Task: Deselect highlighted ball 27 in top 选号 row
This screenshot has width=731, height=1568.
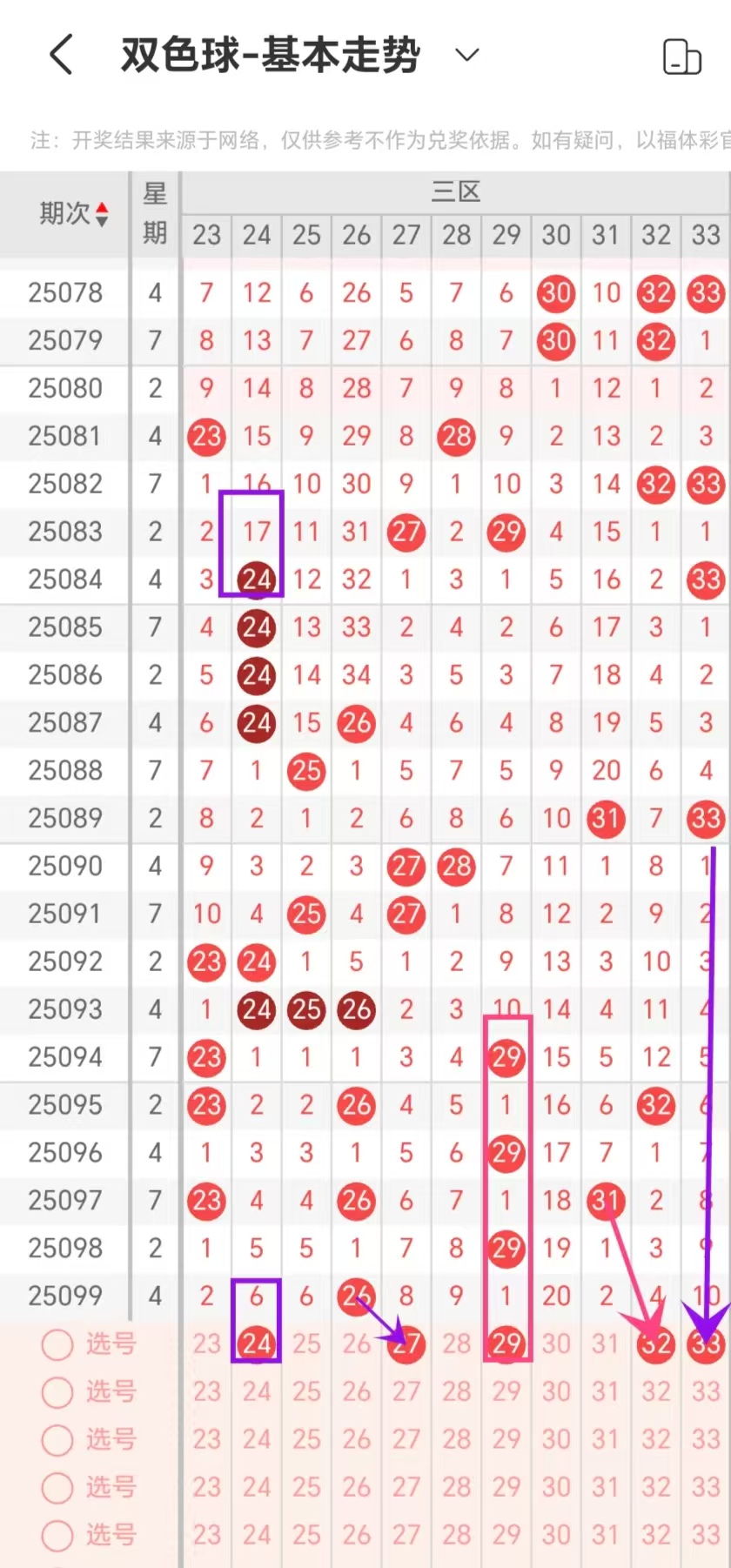Action: click(x=406, y=1344)
